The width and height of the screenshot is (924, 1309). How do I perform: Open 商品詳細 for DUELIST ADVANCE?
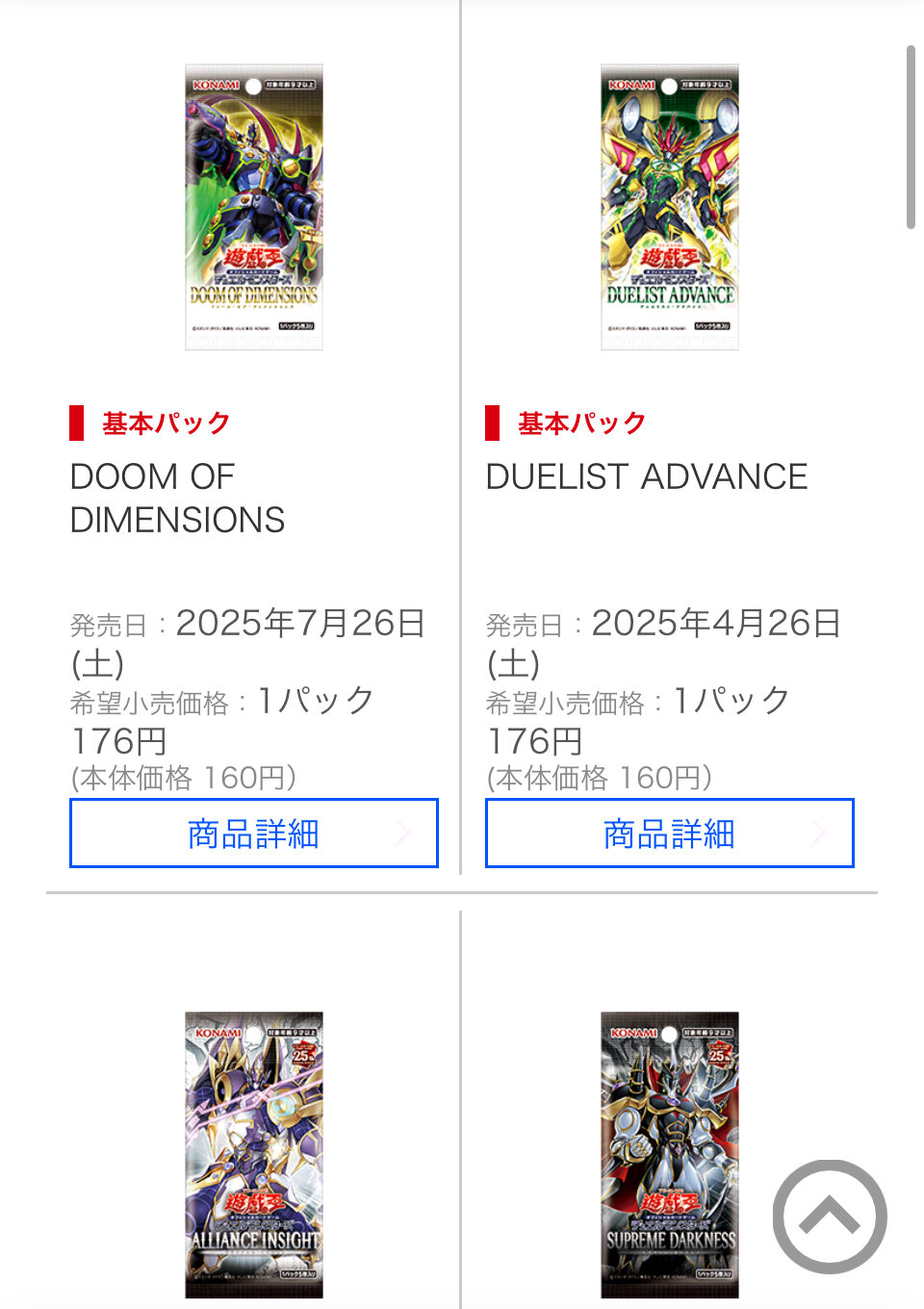coord(669,834)
